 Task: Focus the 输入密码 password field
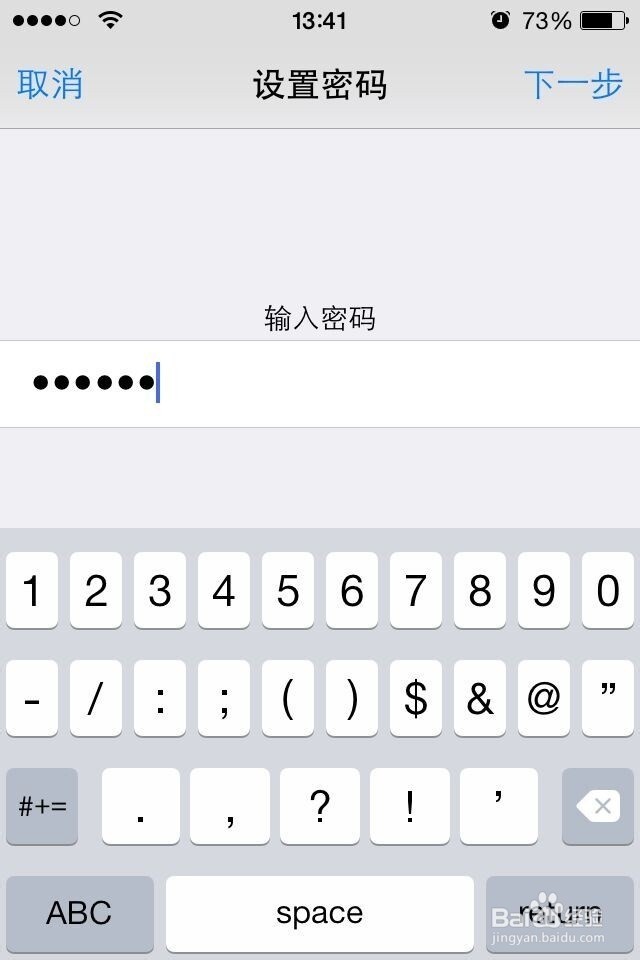(320, 384)
